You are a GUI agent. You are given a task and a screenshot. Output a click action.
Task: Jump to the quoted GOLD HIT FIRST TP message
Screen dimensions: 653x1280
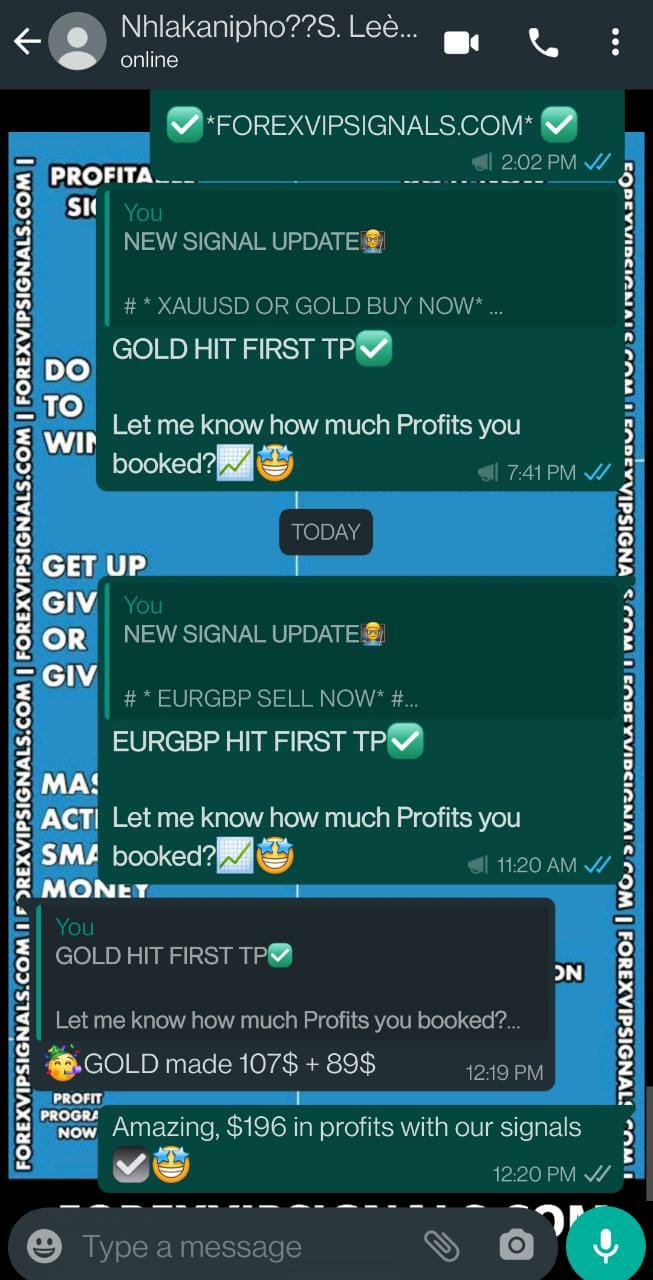point(295,972)
